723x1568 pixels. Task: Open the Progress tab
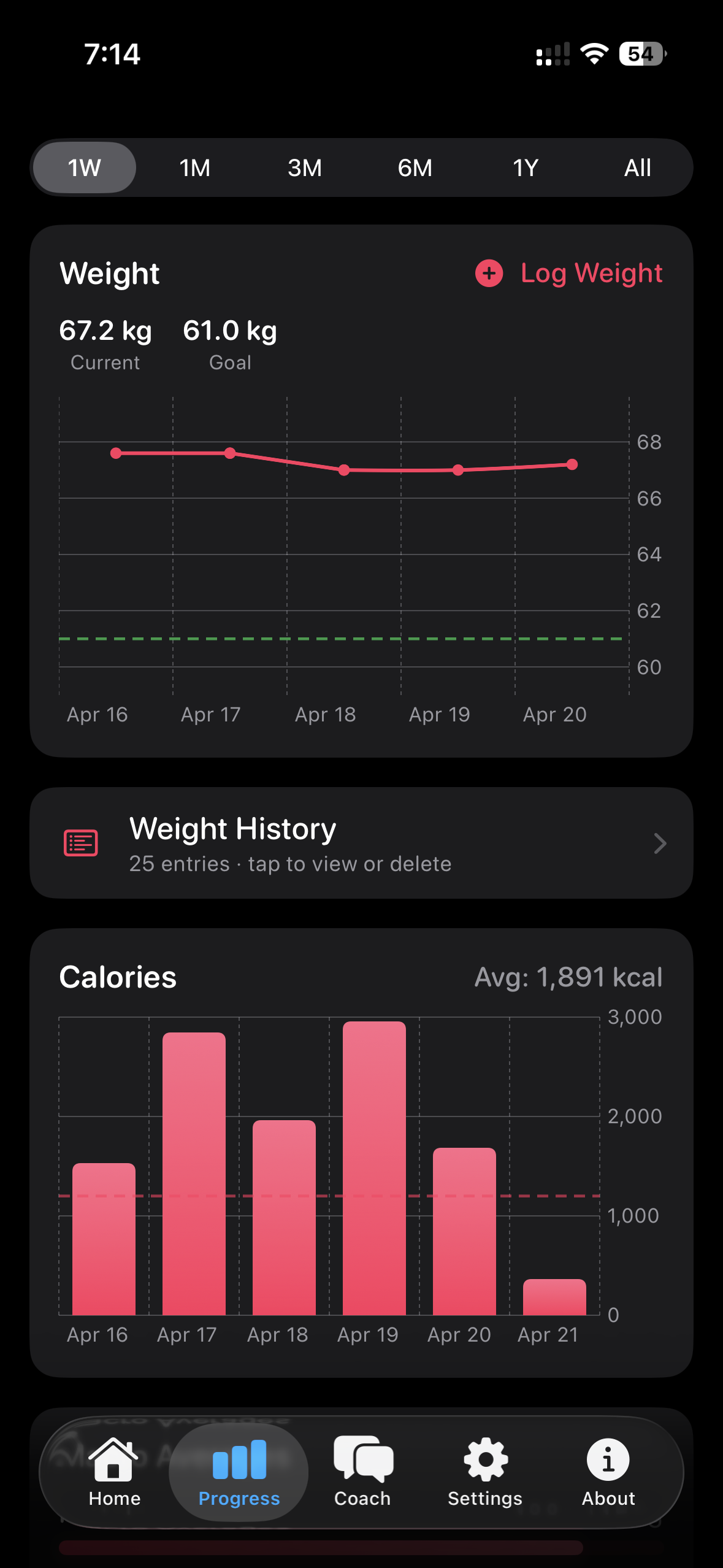(239, 1472)
